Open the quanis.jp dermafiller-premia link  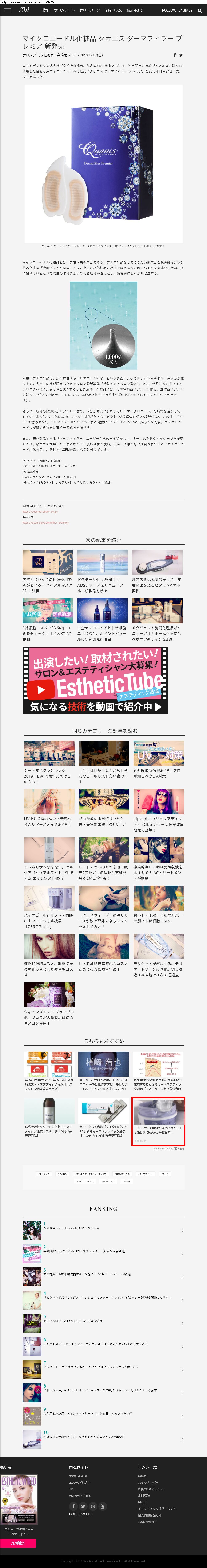point(45,522)
